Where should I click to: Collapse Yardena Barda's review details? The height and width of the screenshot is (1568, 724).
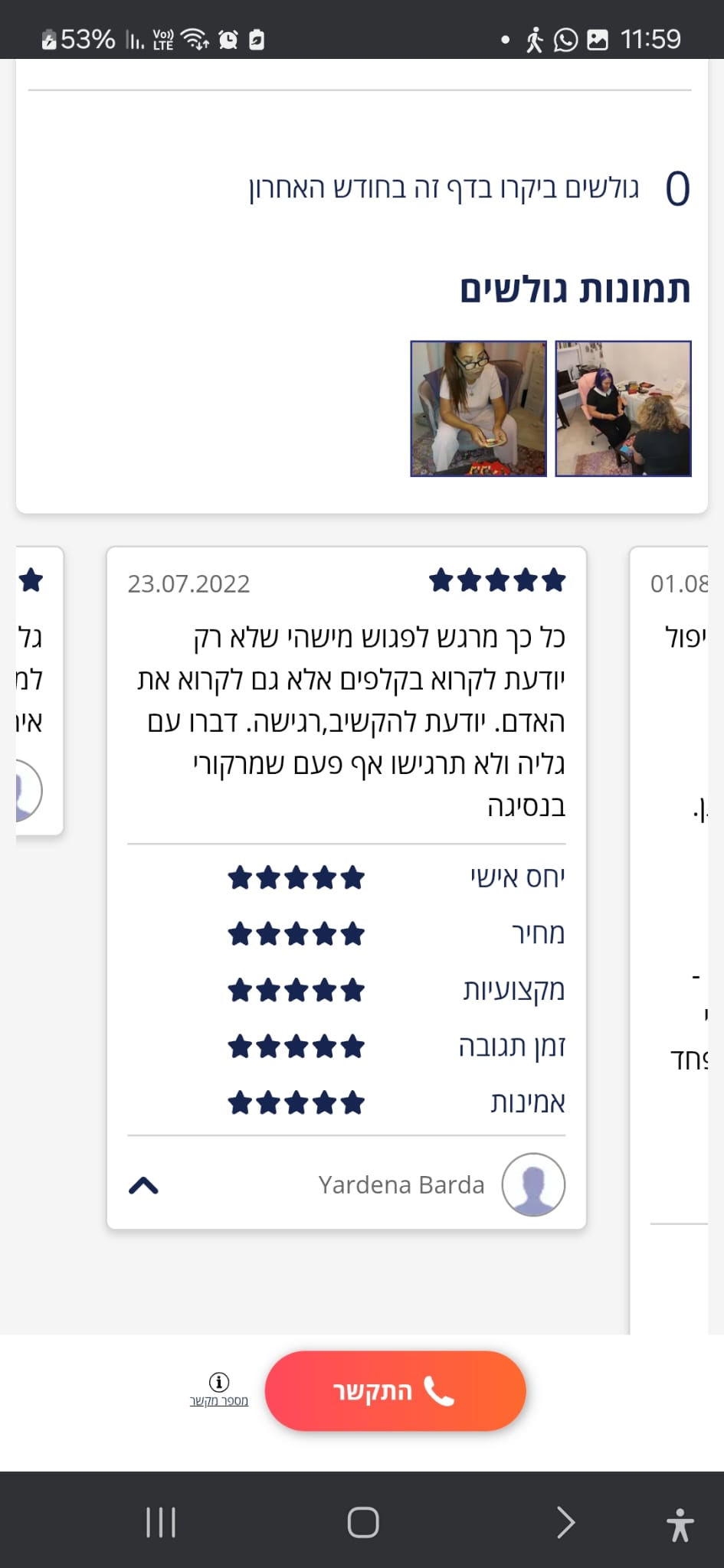tap(143, 1186)
